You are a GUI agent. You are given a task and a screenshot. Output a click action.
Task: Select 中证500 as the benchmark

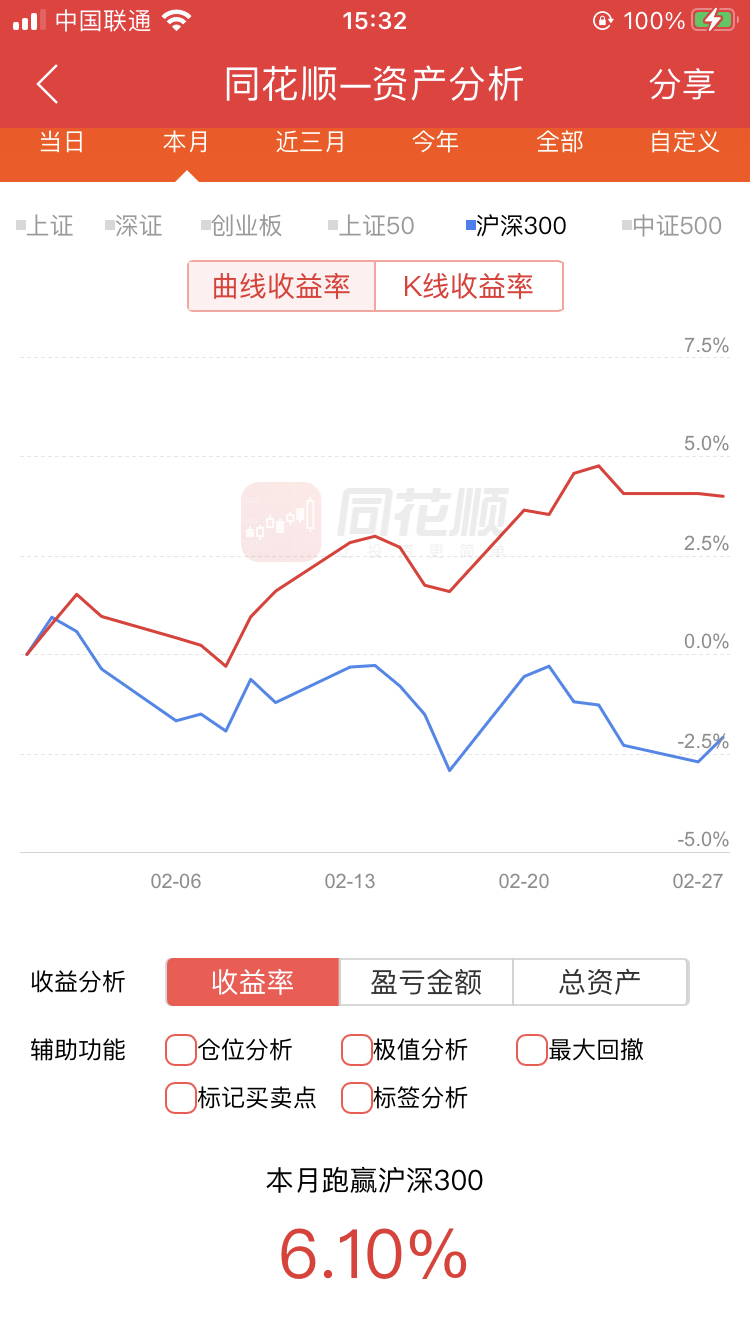[672, 226]
